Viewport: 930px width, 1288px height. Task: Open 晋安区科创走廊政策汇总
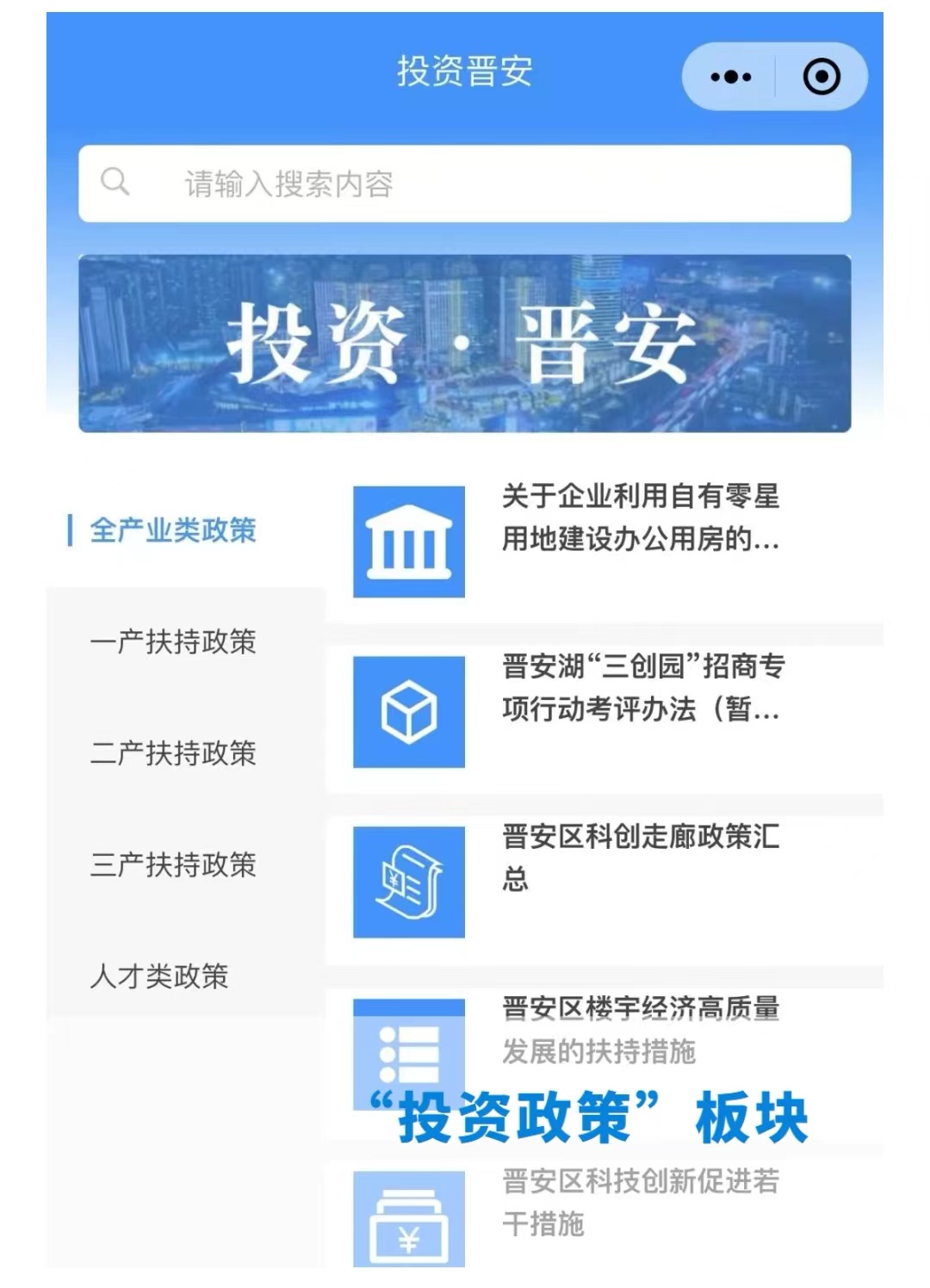coord(641,858)
